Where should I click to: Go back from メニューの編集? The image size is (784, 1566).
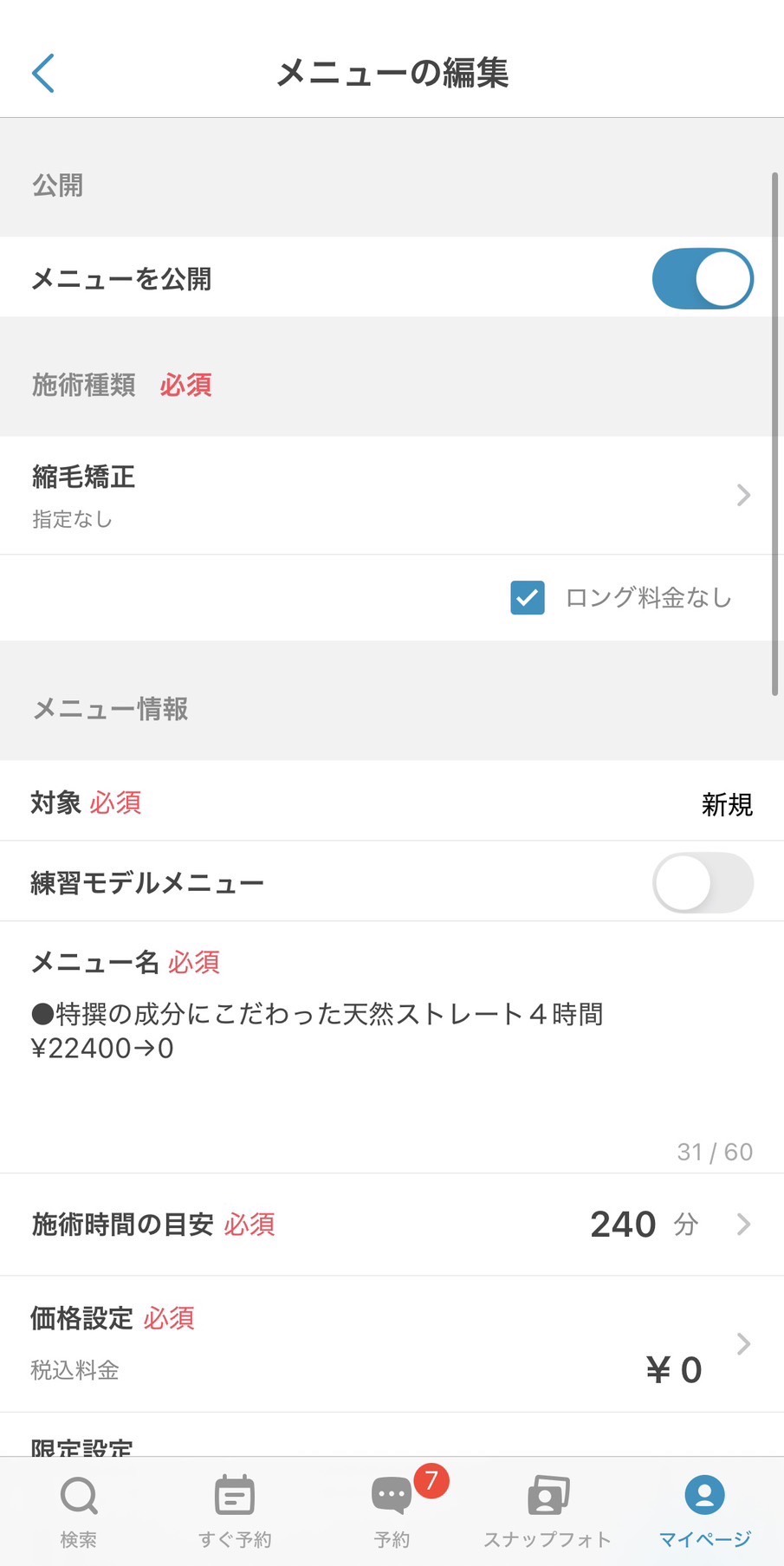(x=43, y=73)
